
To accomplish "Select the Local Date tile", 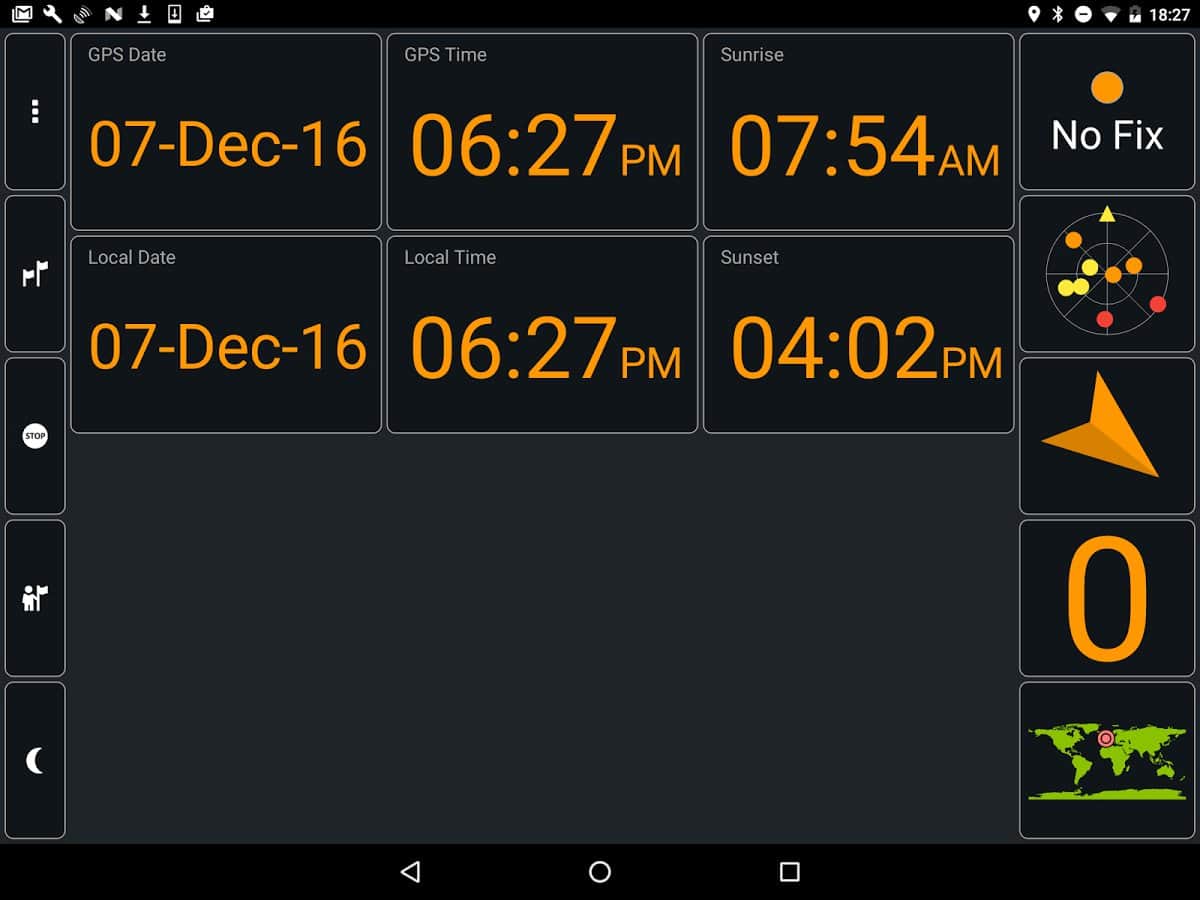I will (x=226, y=334).
